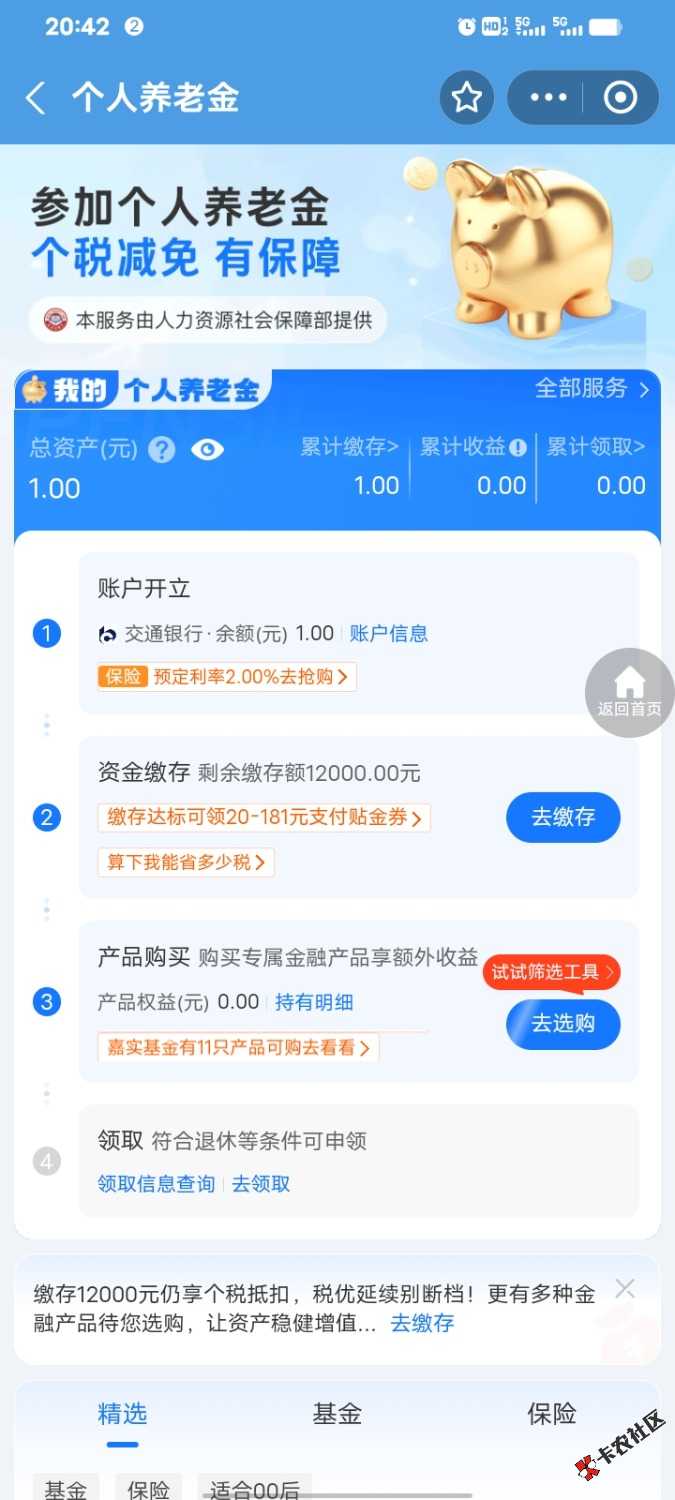The image size is (675, 1500).
Task: Try the 试试筛选工具 bubble
Action: 551,972
